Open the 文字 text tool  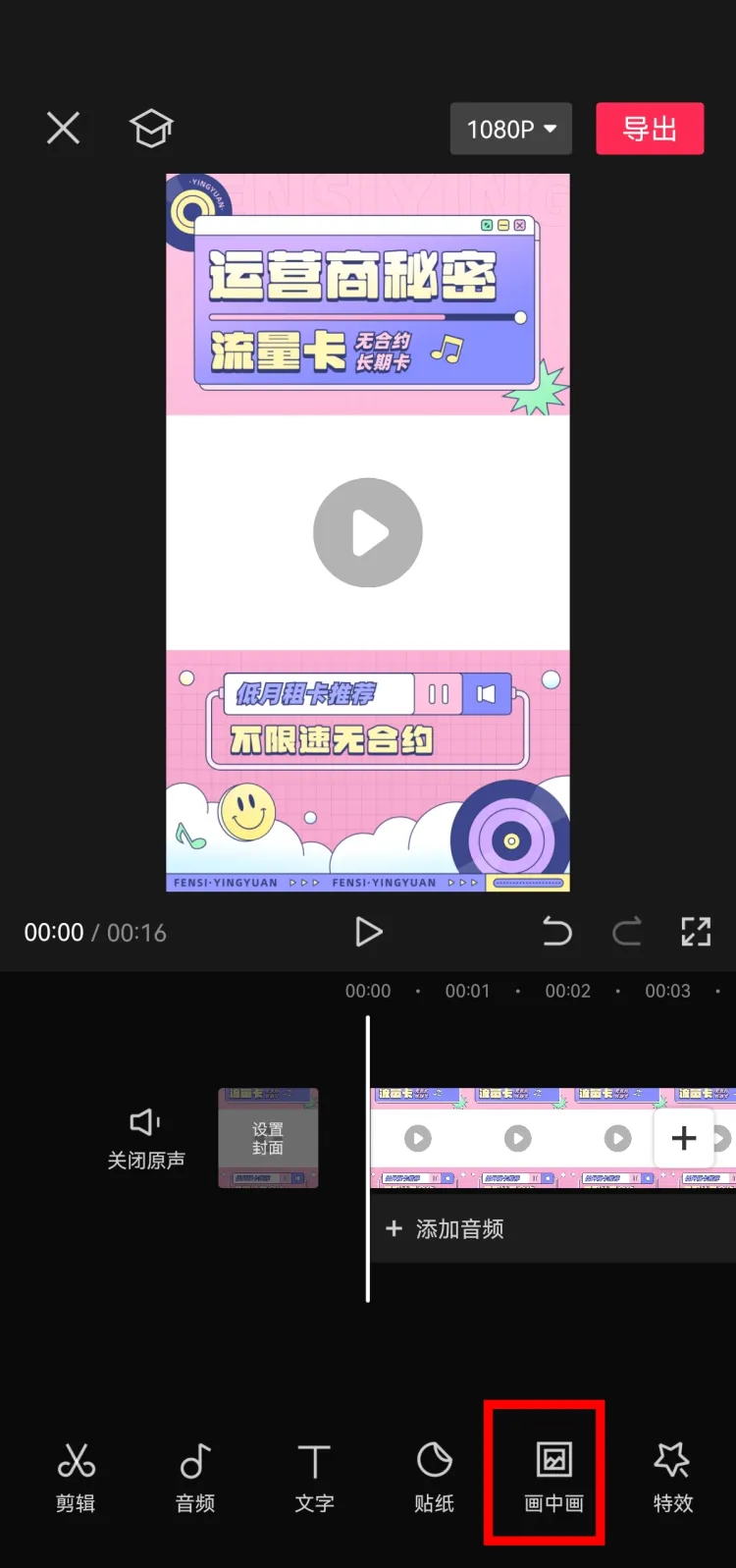(314, 1476)
